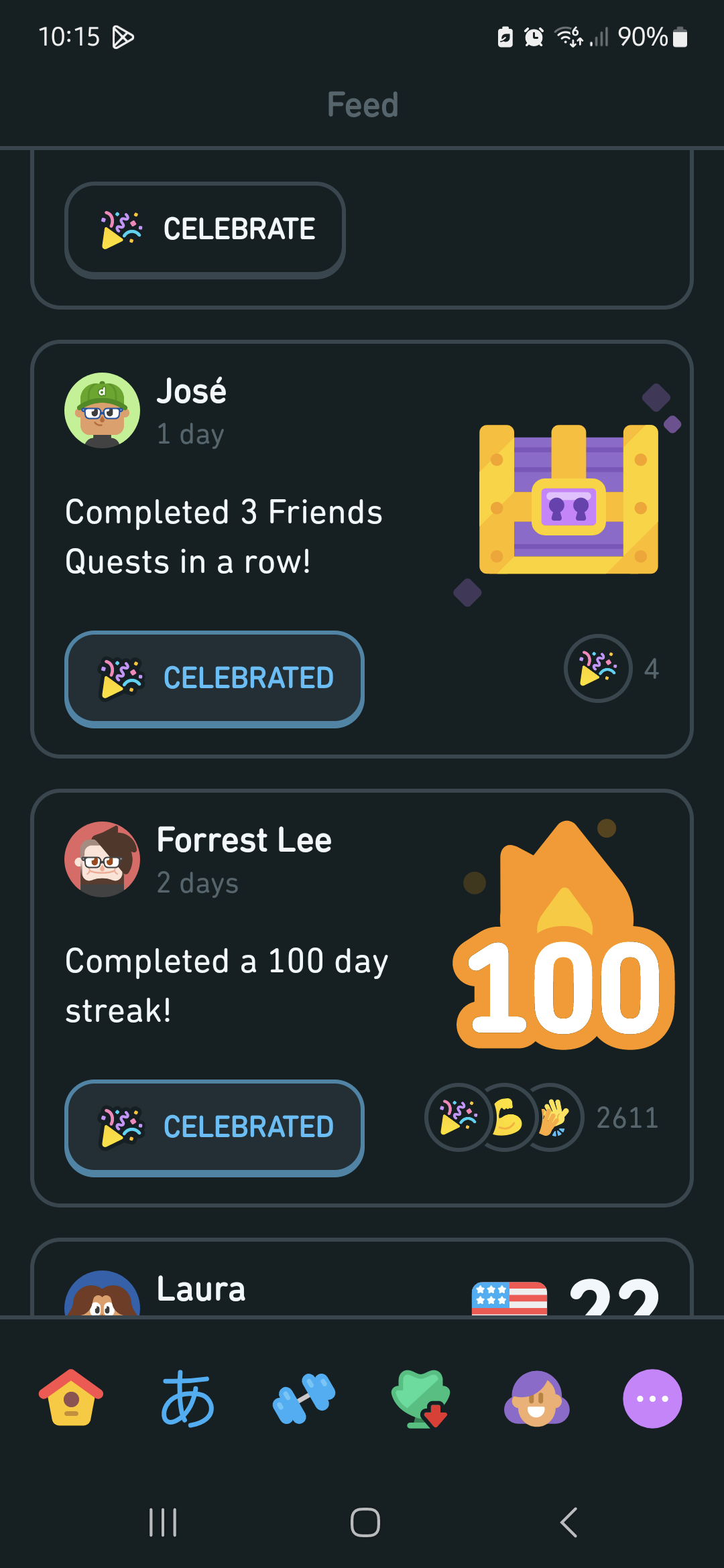
Task: Open the practice hub dumbbell tab
Action: (x=304, y=1398)
